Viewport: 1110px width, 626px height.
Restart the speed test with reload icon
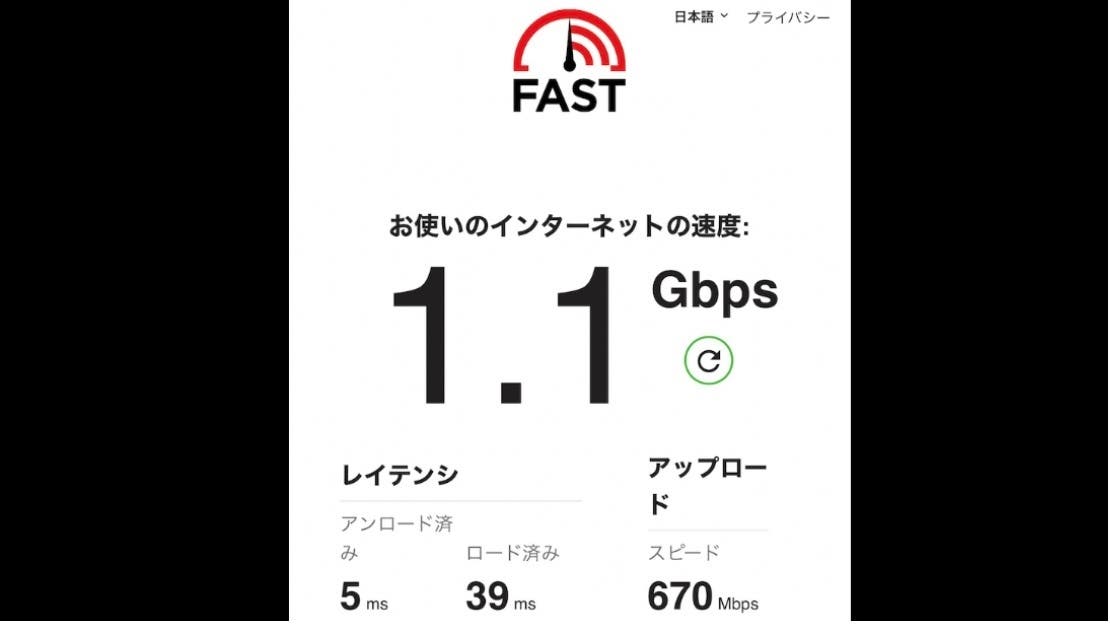tap(708, 361)
